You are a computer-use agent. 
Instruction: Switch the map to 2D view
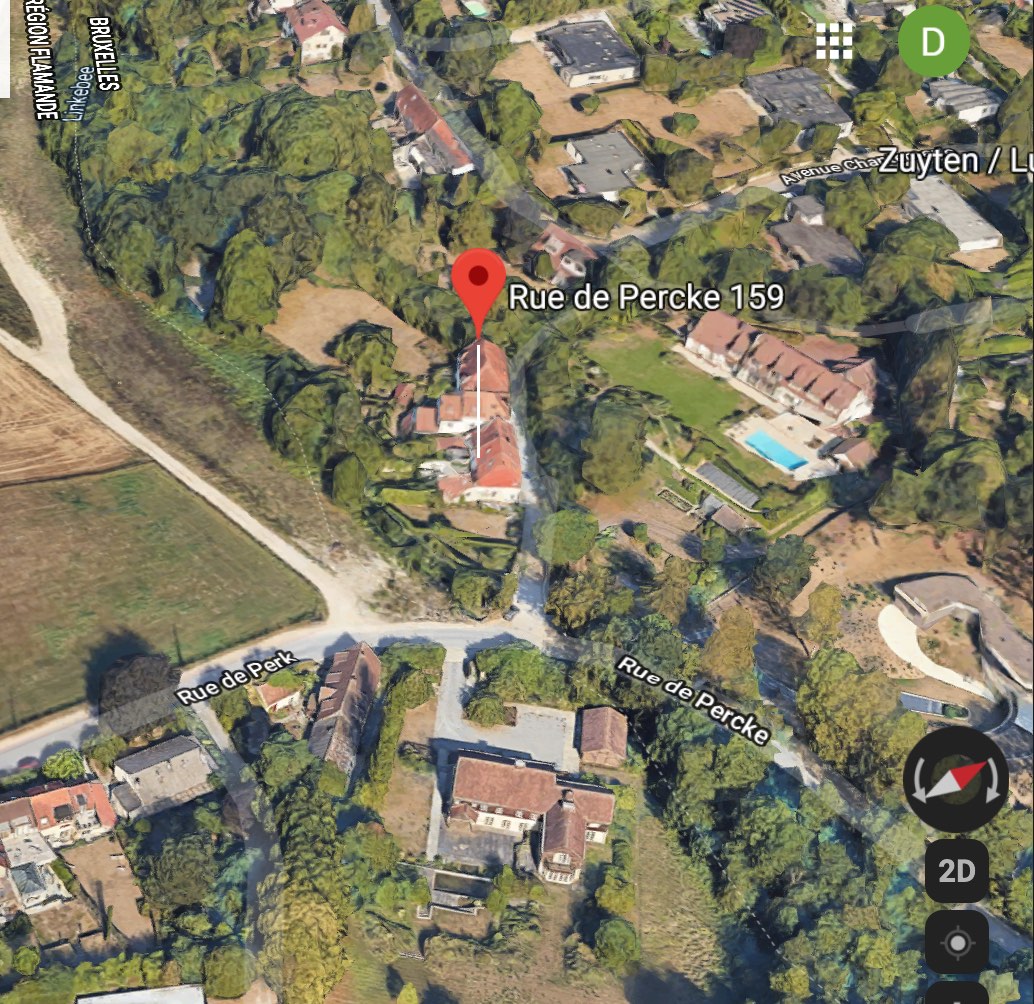click(x=956, y=871)
